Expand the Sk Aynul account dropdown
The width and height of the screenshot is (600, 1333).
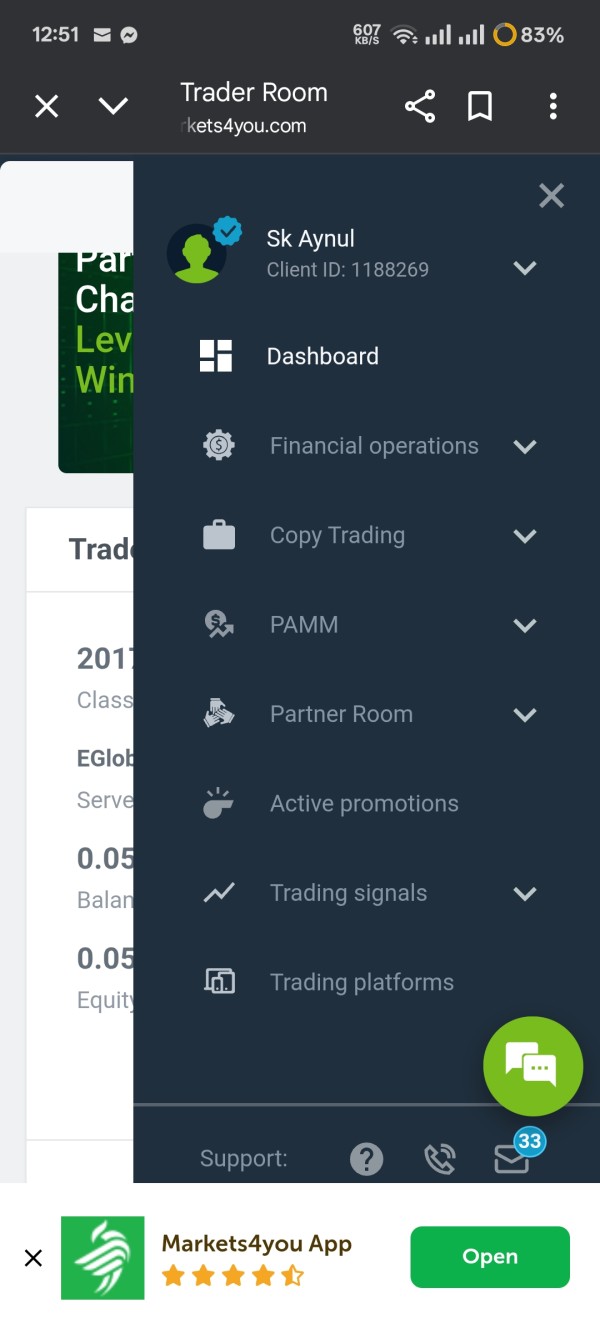[525, 268]
